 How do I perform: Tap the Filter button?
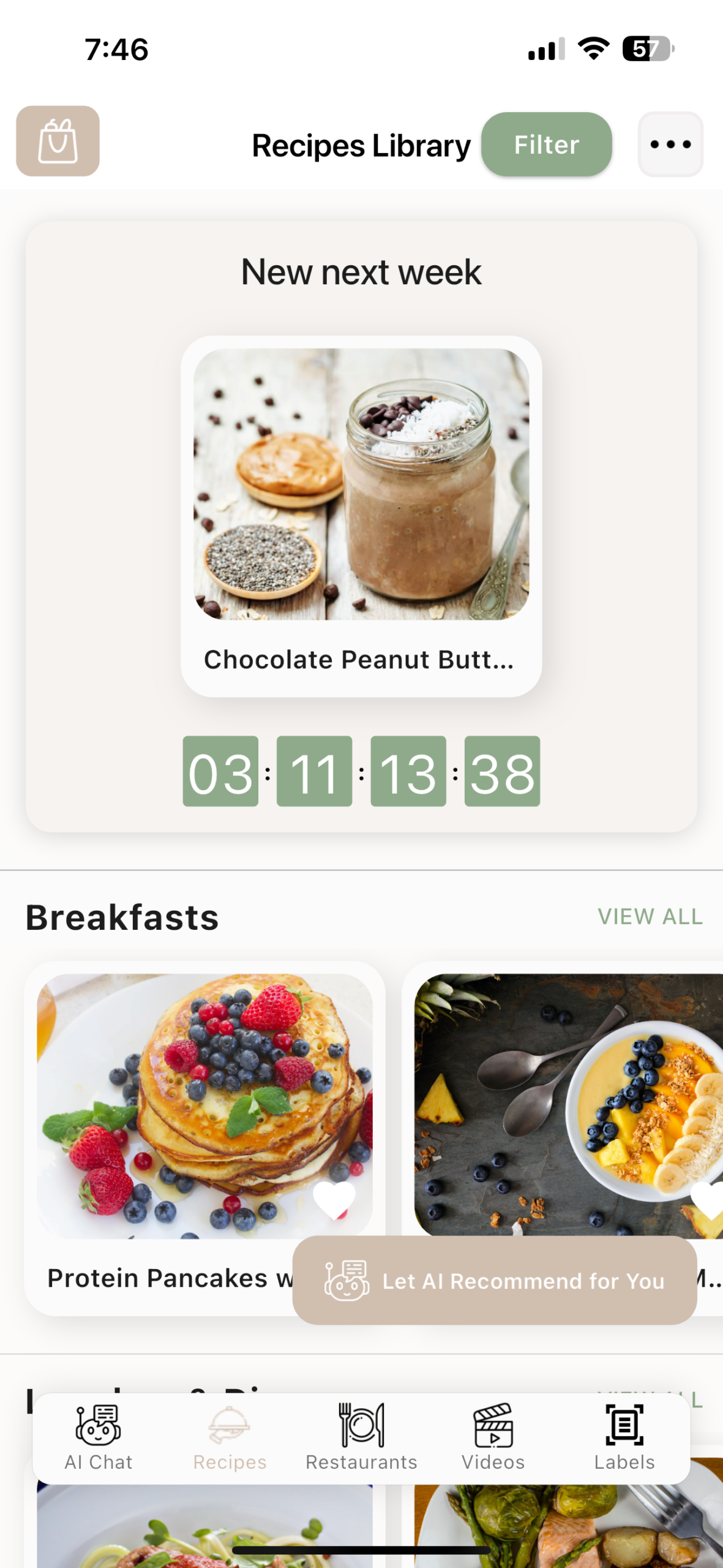(x=546, y=145)
